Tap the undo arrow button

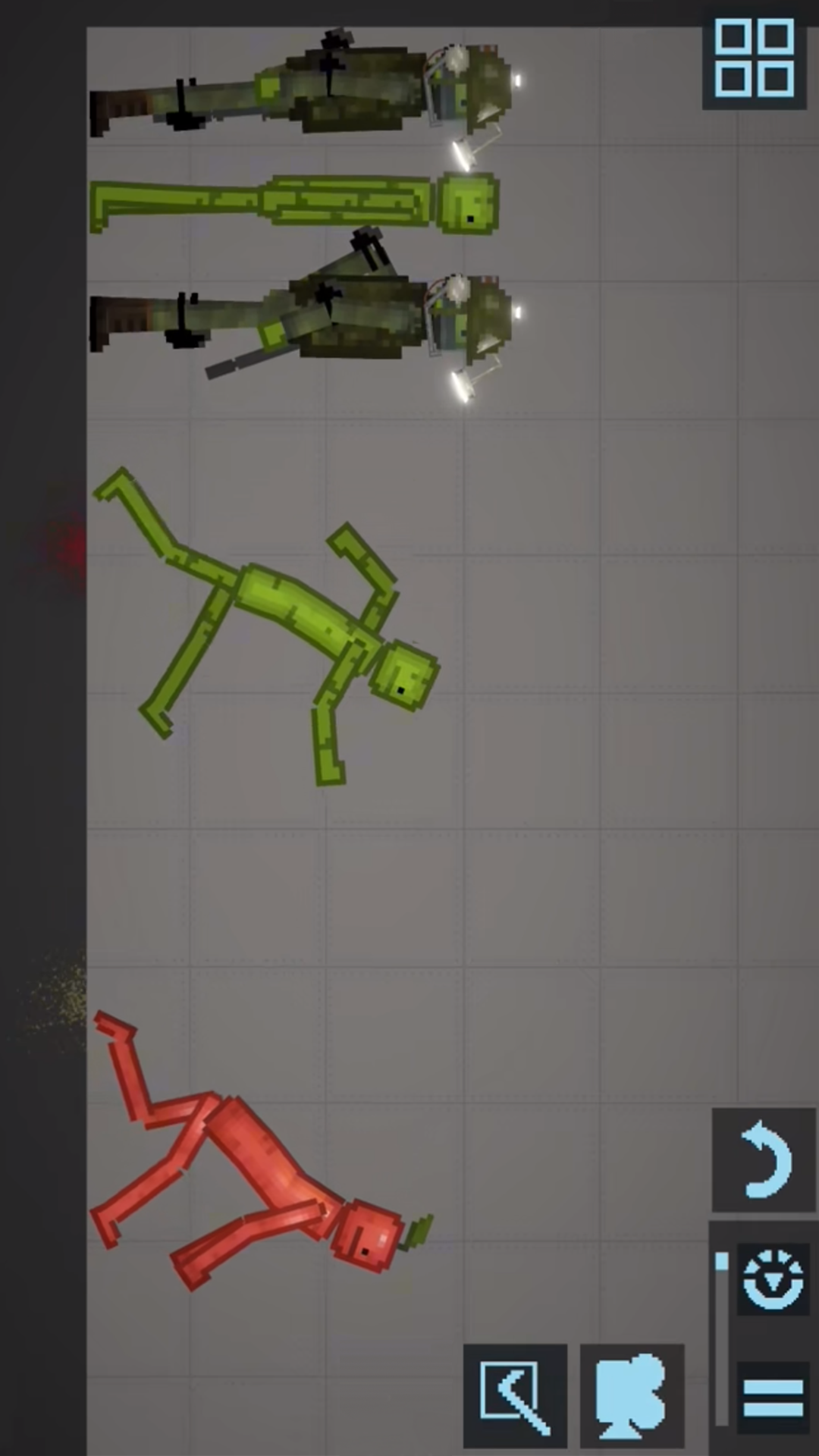pyautogui.click(x=763, y=1160)
